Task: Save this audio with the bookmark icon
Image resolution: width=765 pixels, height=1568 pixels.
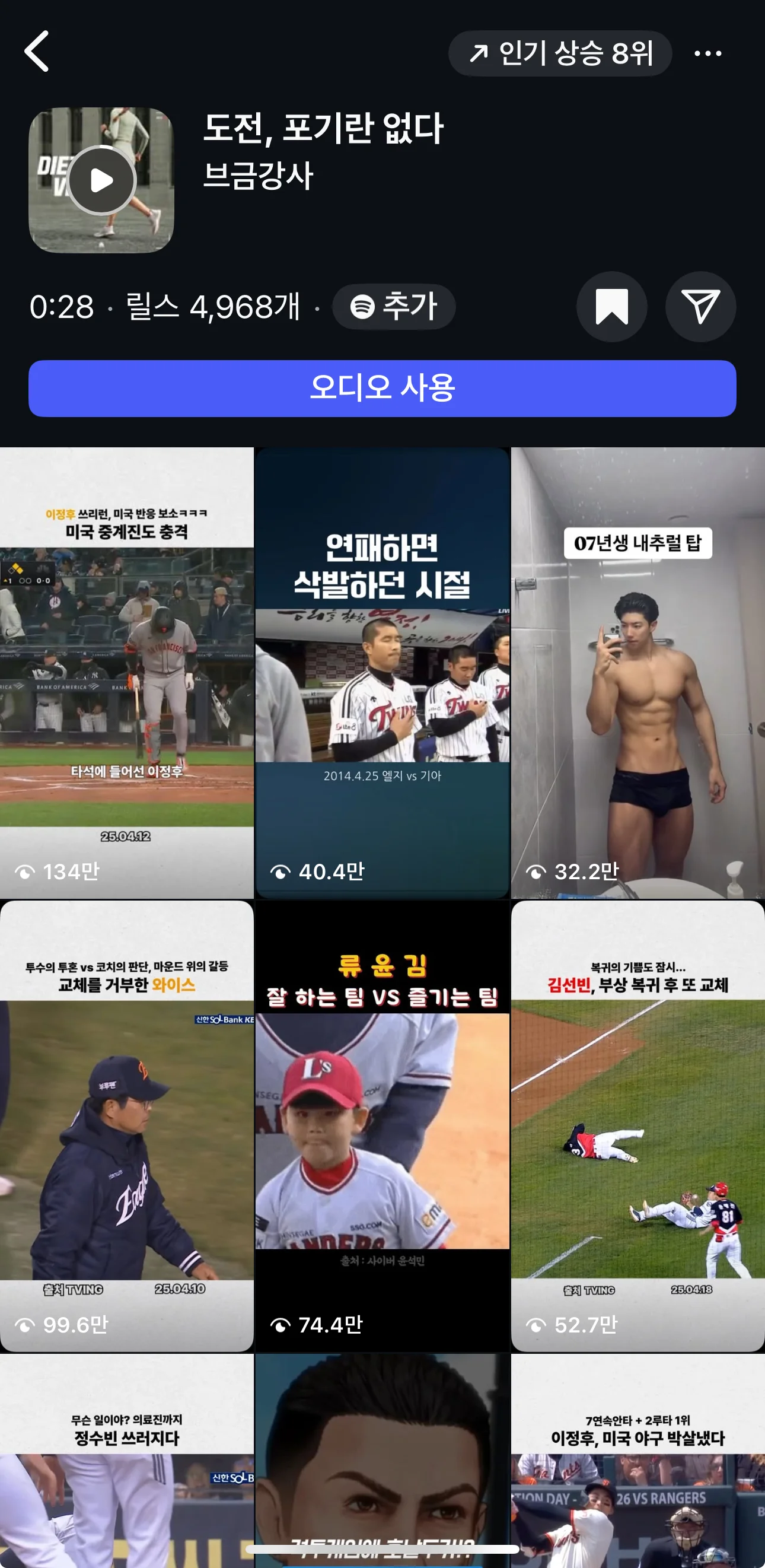Action: point(611,306)
